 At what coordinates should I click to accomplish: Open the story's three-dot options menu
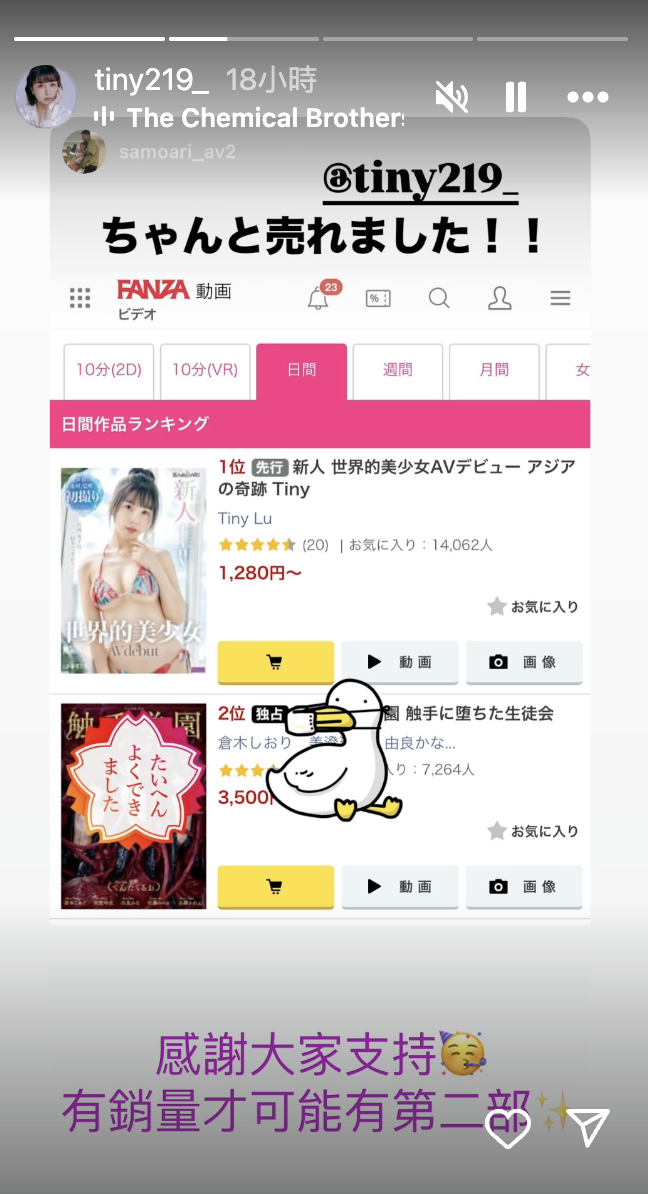click(x=587, y=97)
